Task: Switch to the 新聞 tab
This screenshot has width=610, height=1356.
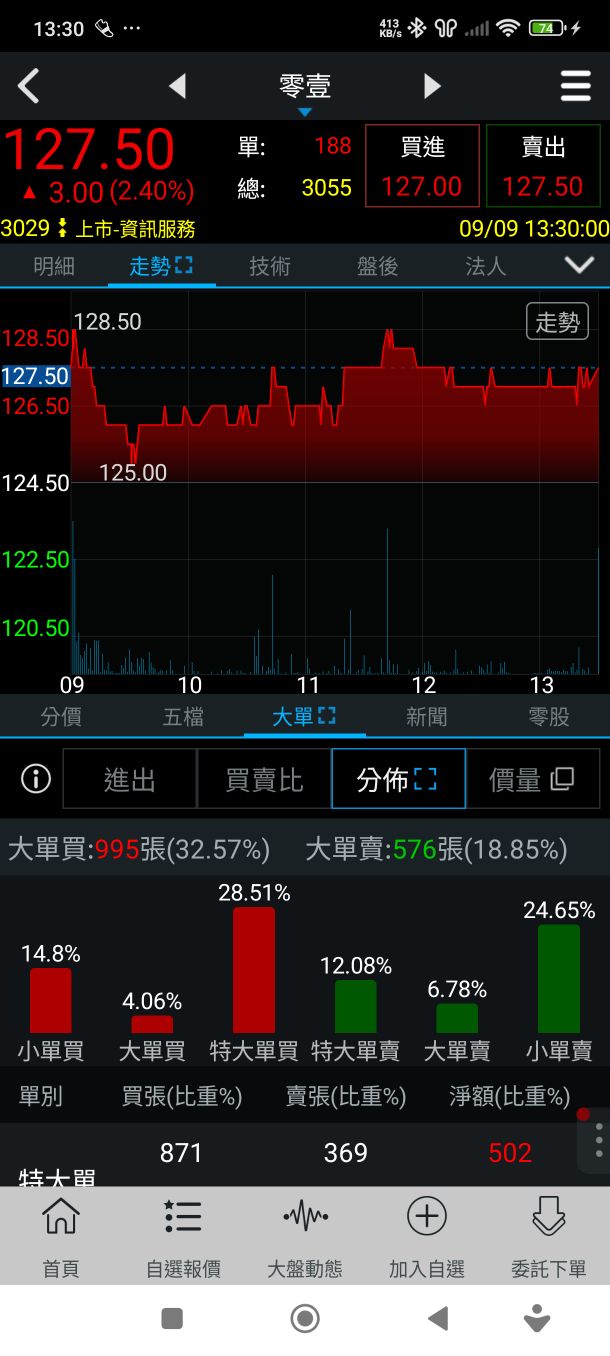Action: point(426,716)
